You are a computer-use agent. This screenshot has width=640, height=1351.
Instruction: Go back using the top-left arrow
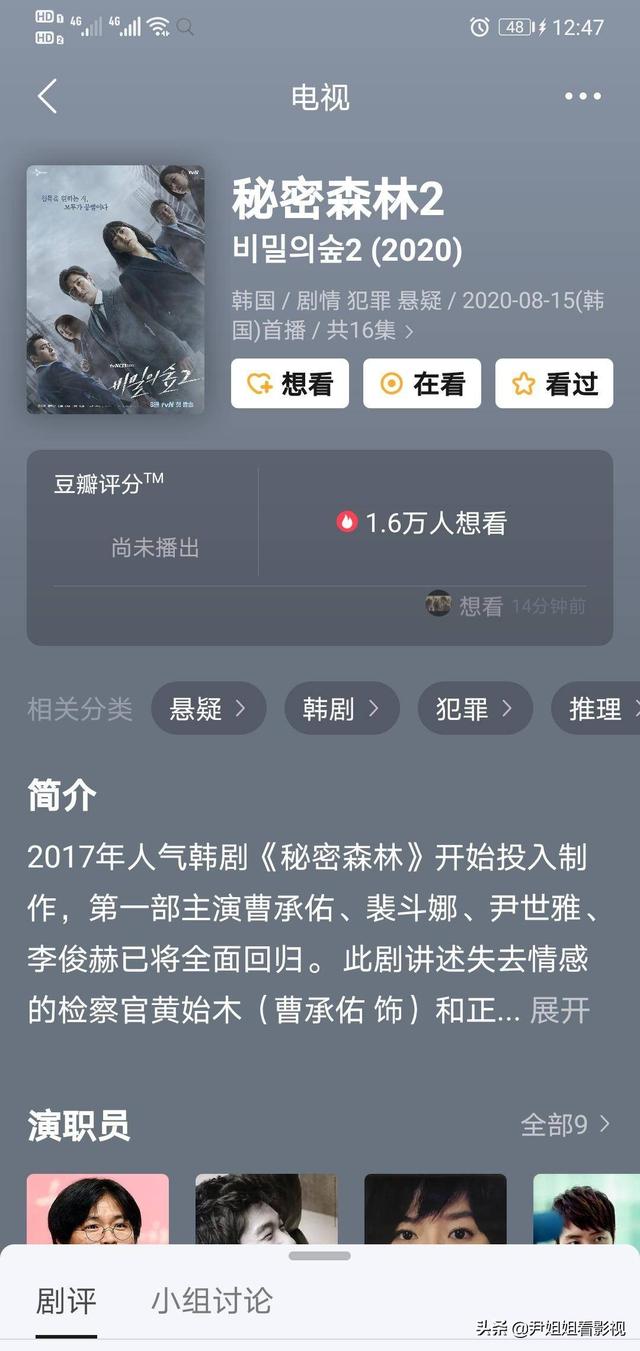(x=47, y=97)
